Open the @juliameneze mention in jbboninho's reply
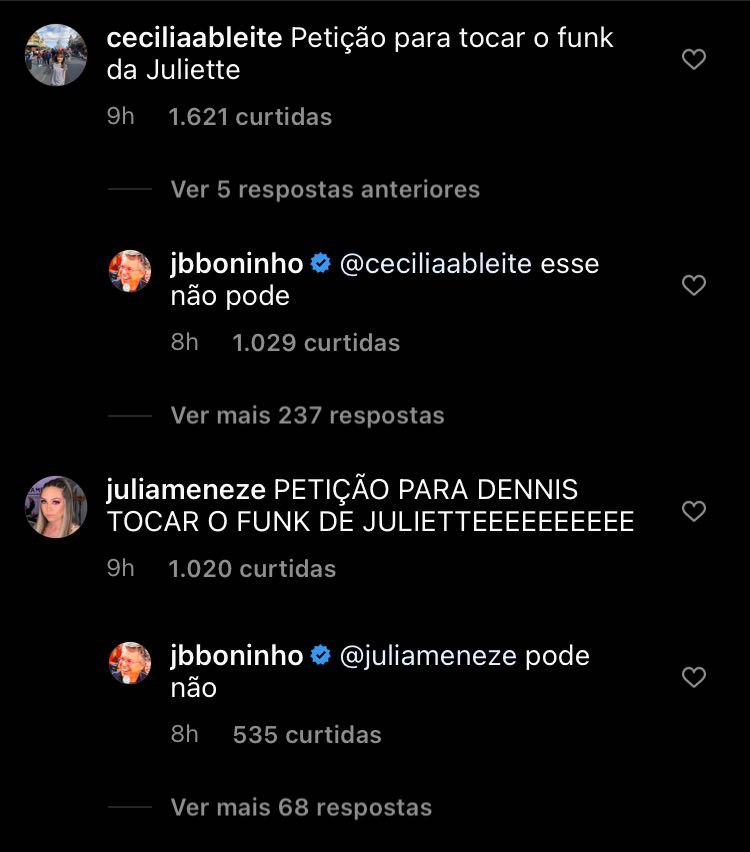 tap(429, 657)
